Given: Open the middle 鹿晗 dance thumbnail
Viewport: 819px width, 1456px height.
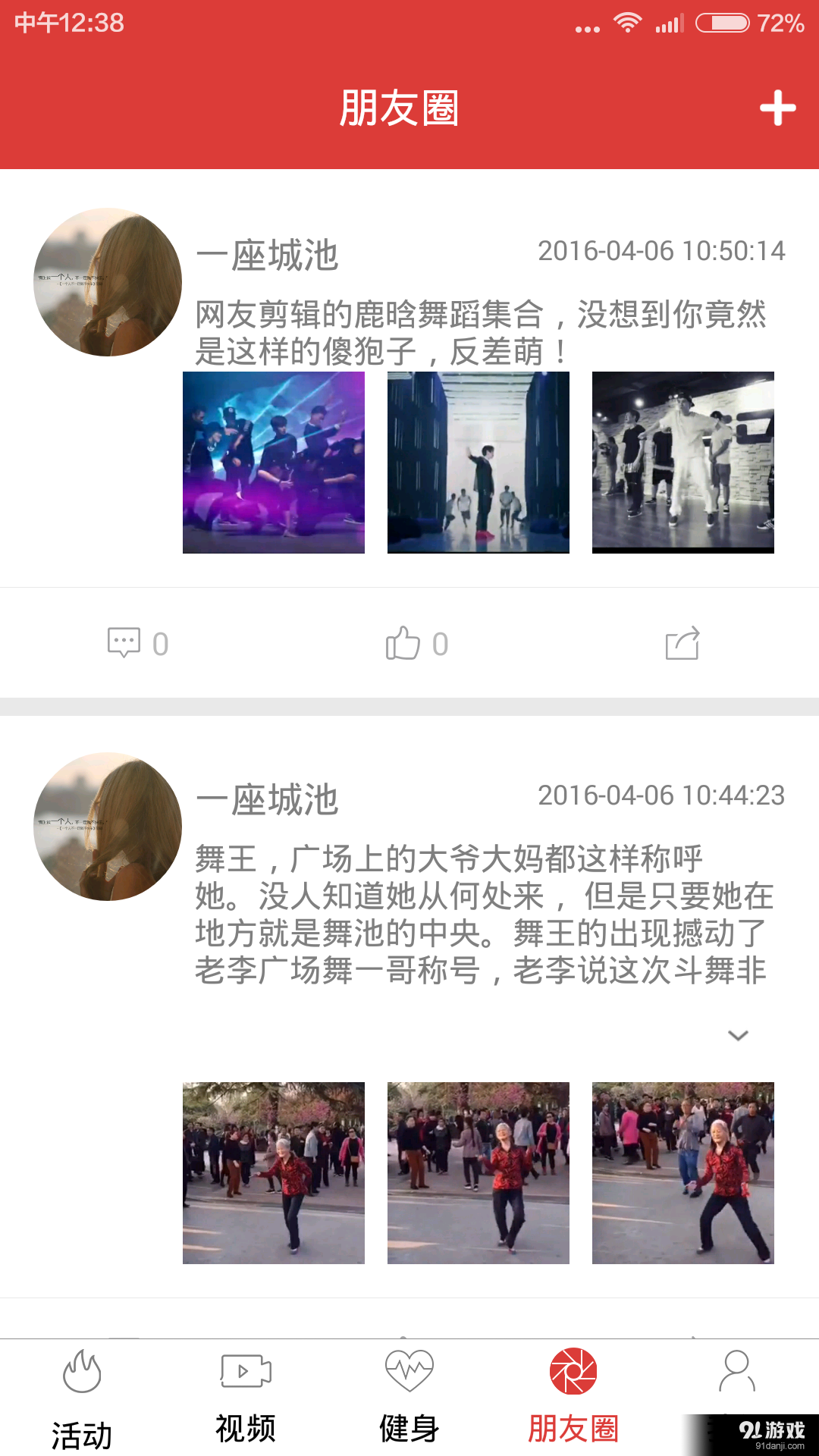Looking at the screenshot, I should pyautogui.click(x=478, y=464).
